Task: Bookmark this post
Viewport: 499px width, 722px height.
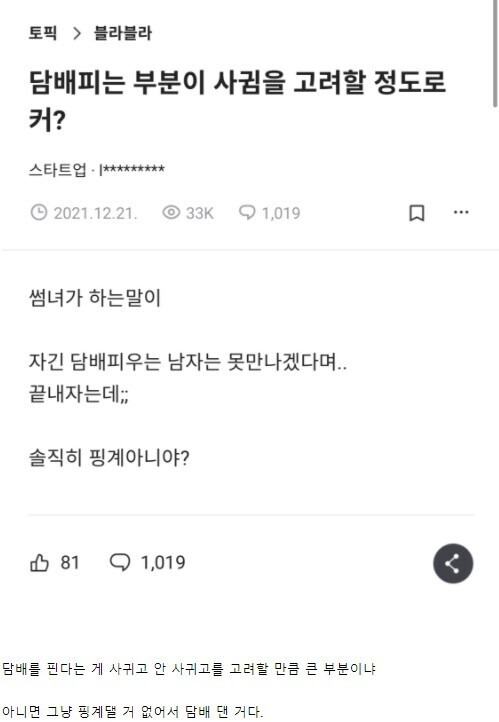Action: (x=417, y=213)
